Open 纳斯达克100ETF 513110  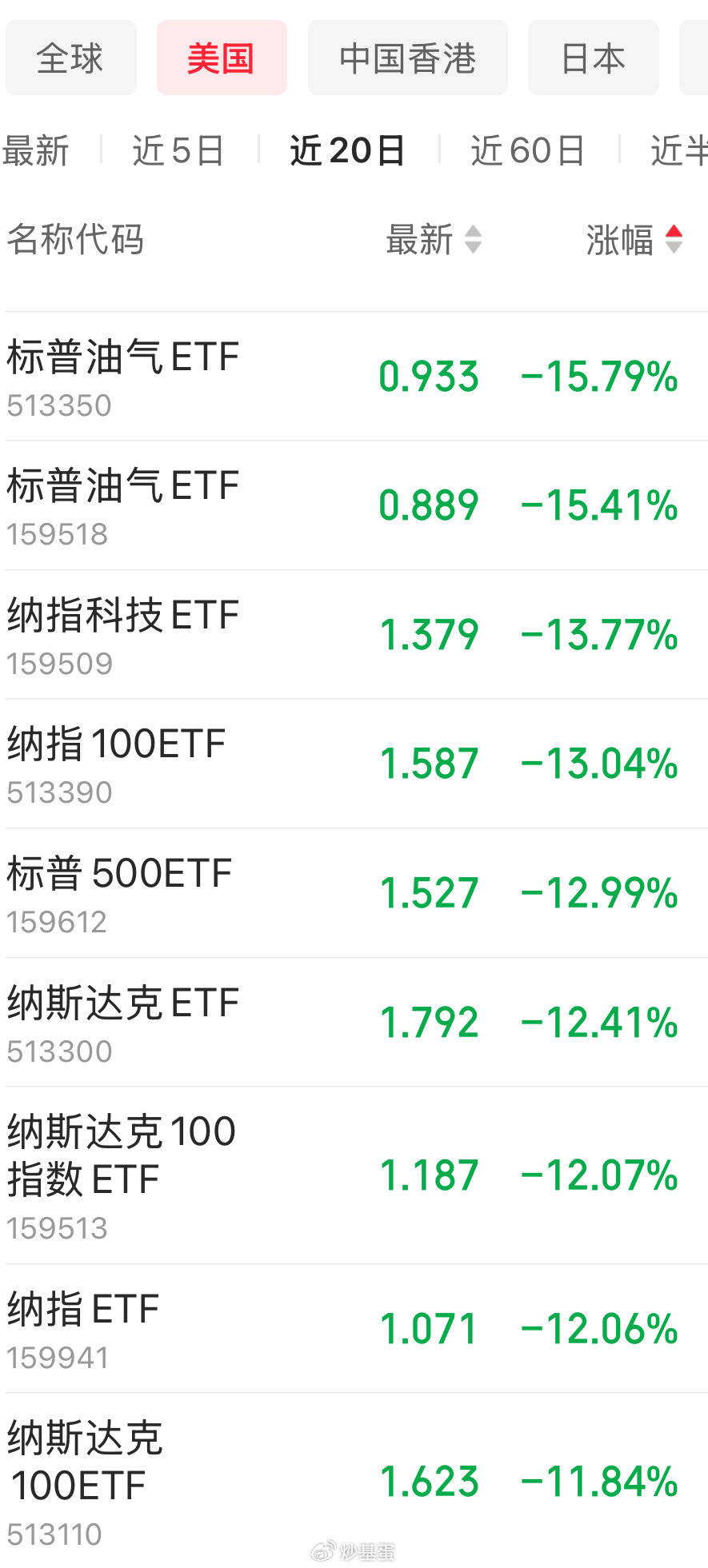[x=357, y=1481]
